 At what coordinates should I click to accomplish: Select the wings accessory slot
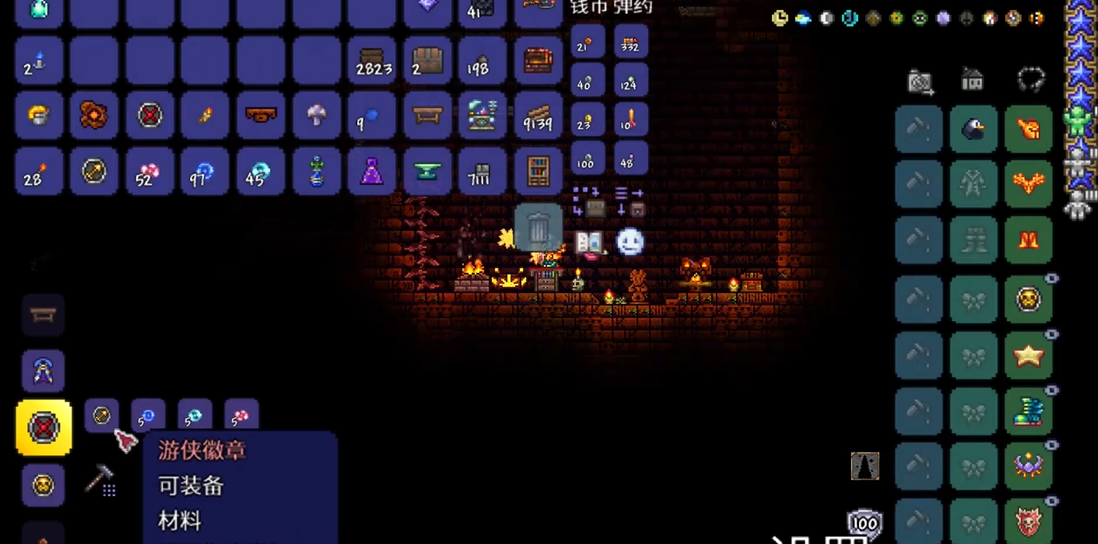tap(1028, 182)
